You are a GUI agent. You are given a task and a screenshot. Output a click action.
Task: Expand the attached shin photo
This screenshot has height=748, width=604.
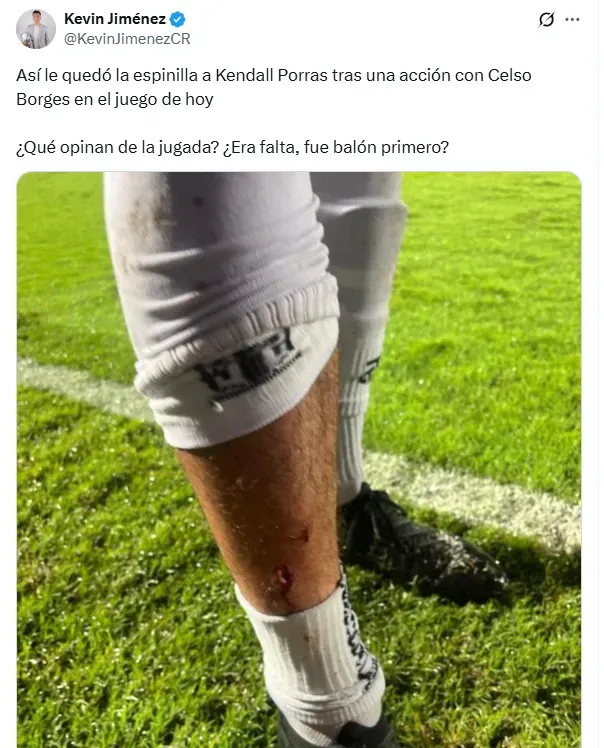[299, 460]
